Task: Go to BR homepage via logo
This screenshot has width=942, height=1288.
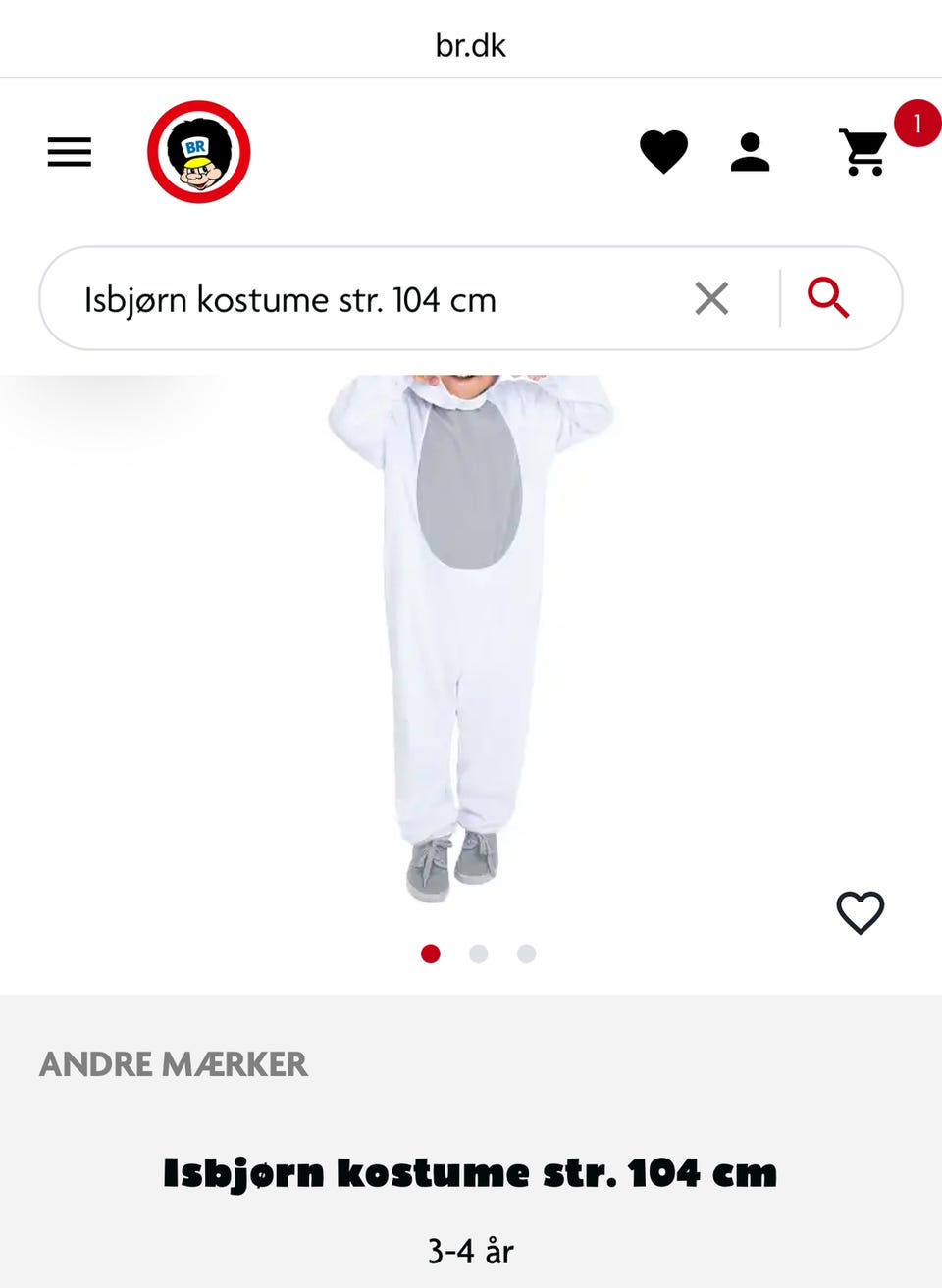Action: pos(199,152)
